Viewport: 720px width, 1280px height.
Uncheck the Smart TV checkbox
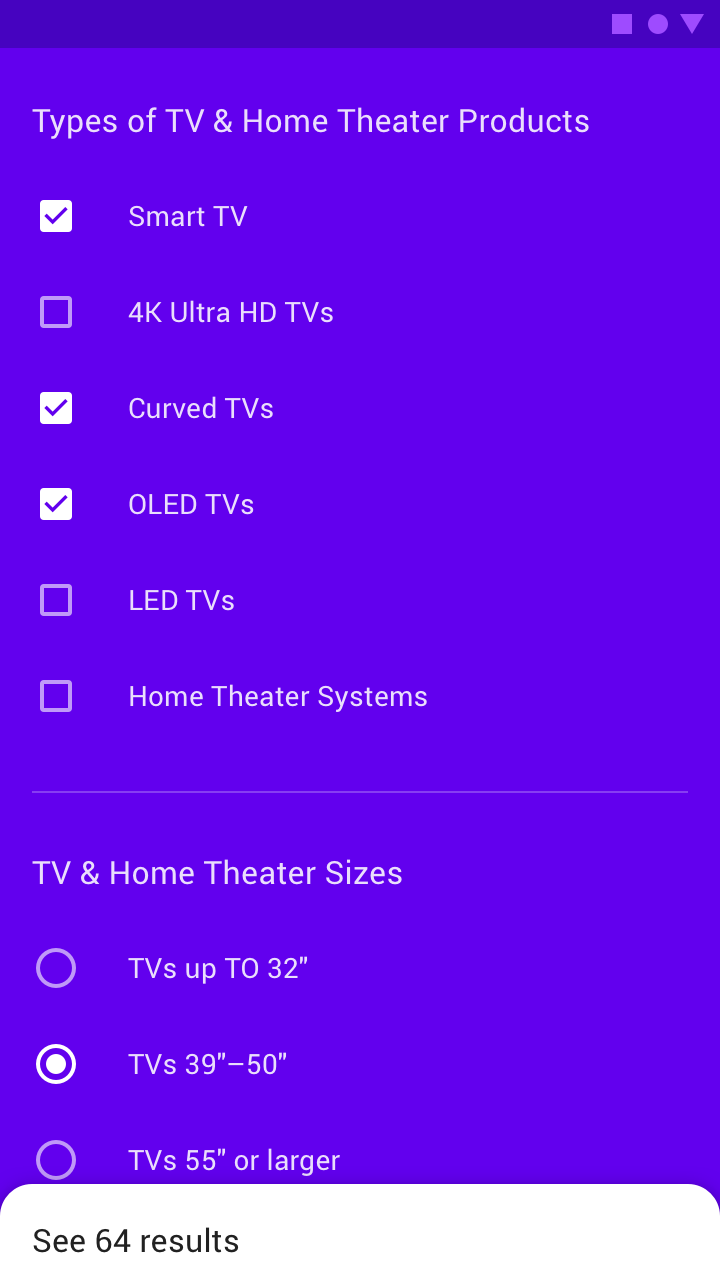56,216
